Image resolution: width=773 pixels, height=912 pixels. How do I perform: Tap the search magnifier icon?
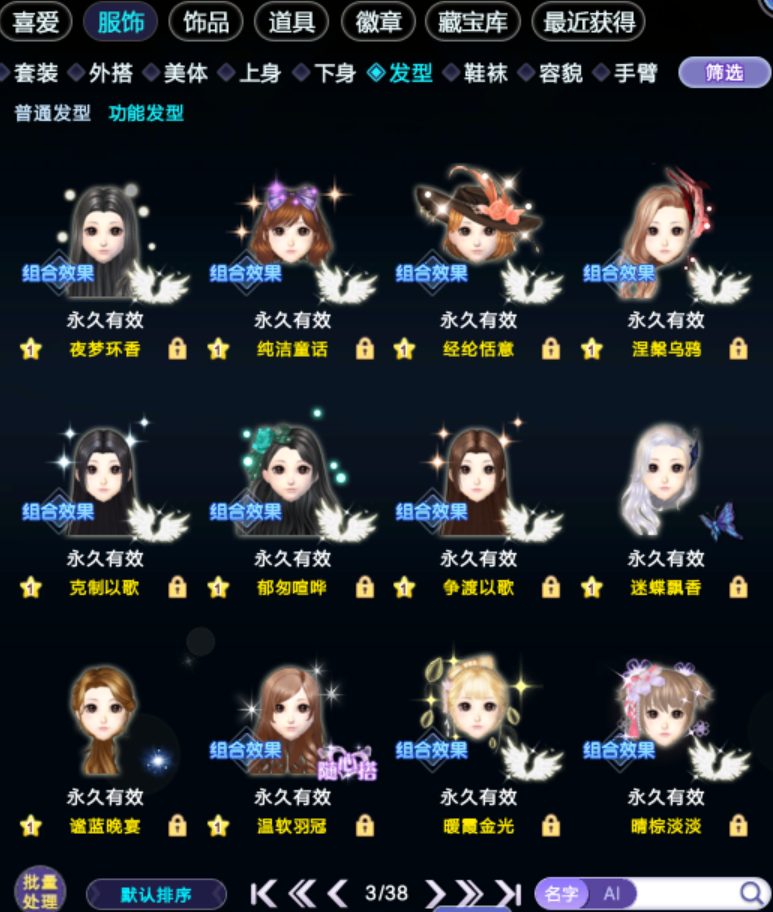(x=752, y=893)
